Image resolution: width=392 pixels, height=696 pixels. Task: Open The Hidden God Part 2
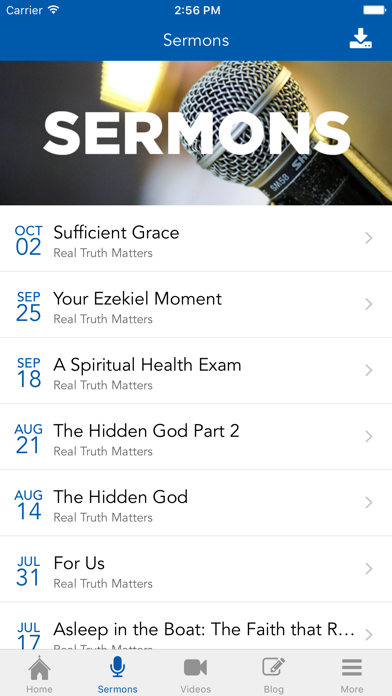pyautogui.click(x=196, y=437)
